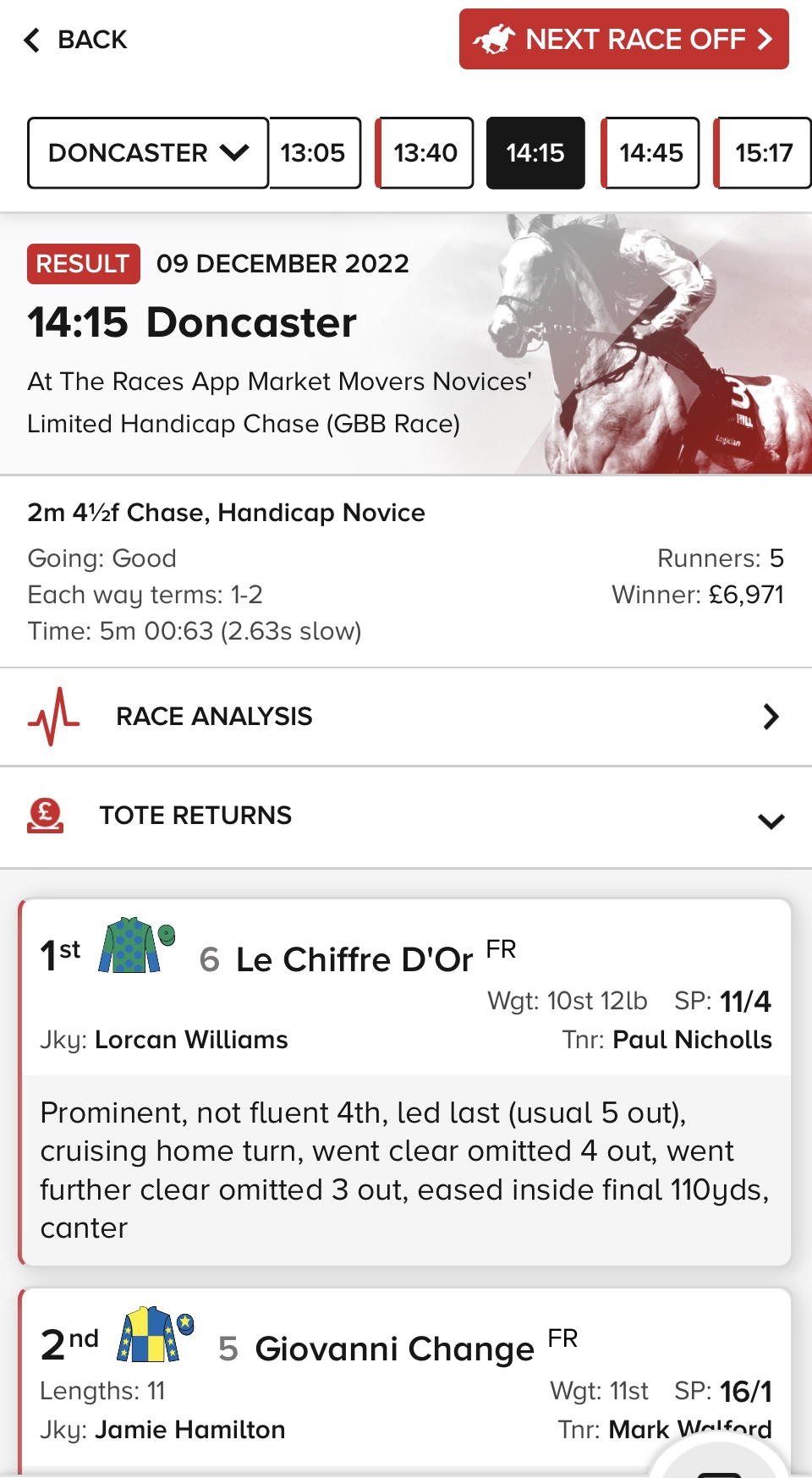
Task: View jockey Jamie Hamilton
Action: (189, 1430)
